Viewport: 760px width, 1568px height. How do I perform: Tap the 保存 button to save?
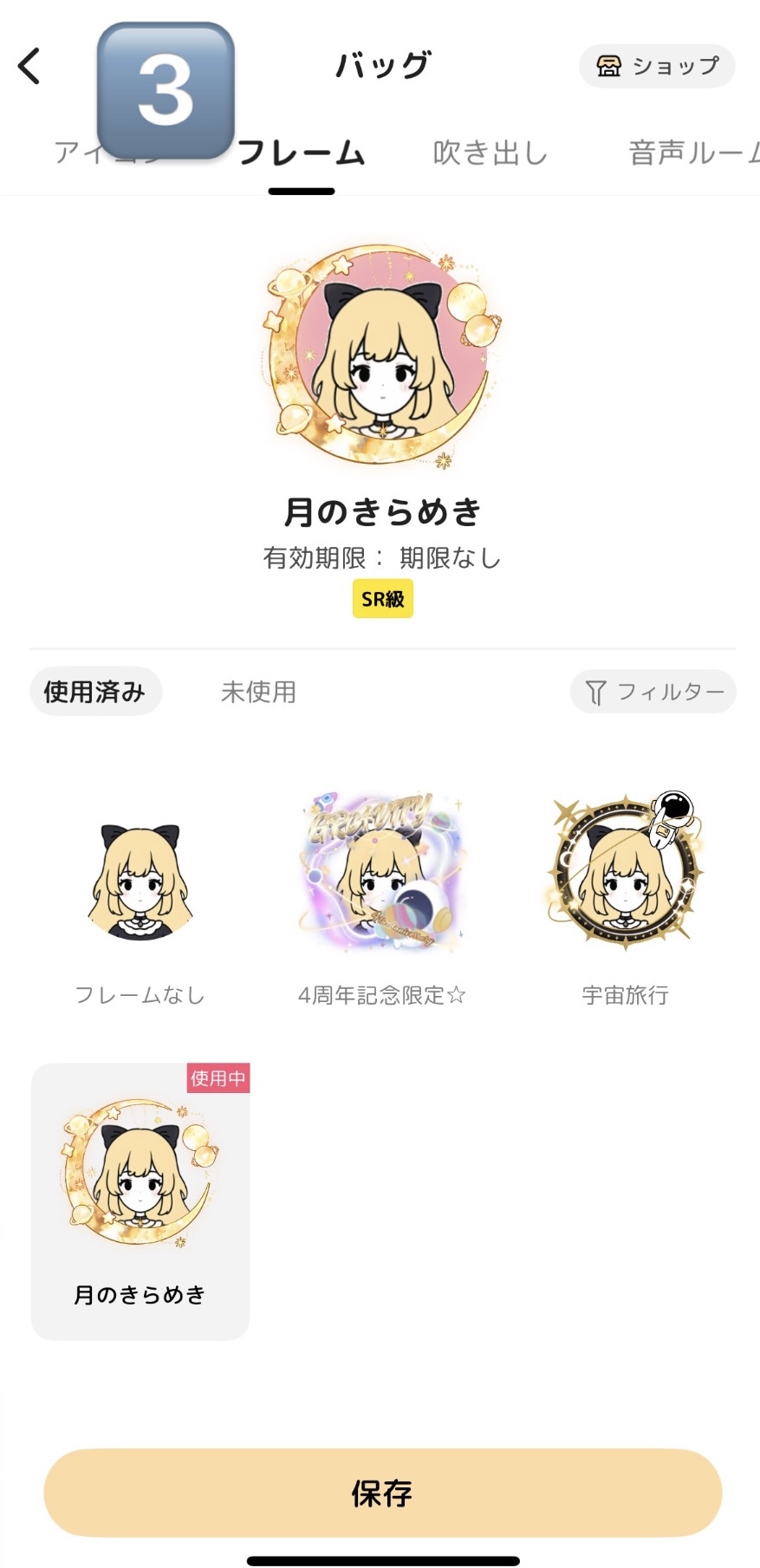click(x=382, y=1493)
